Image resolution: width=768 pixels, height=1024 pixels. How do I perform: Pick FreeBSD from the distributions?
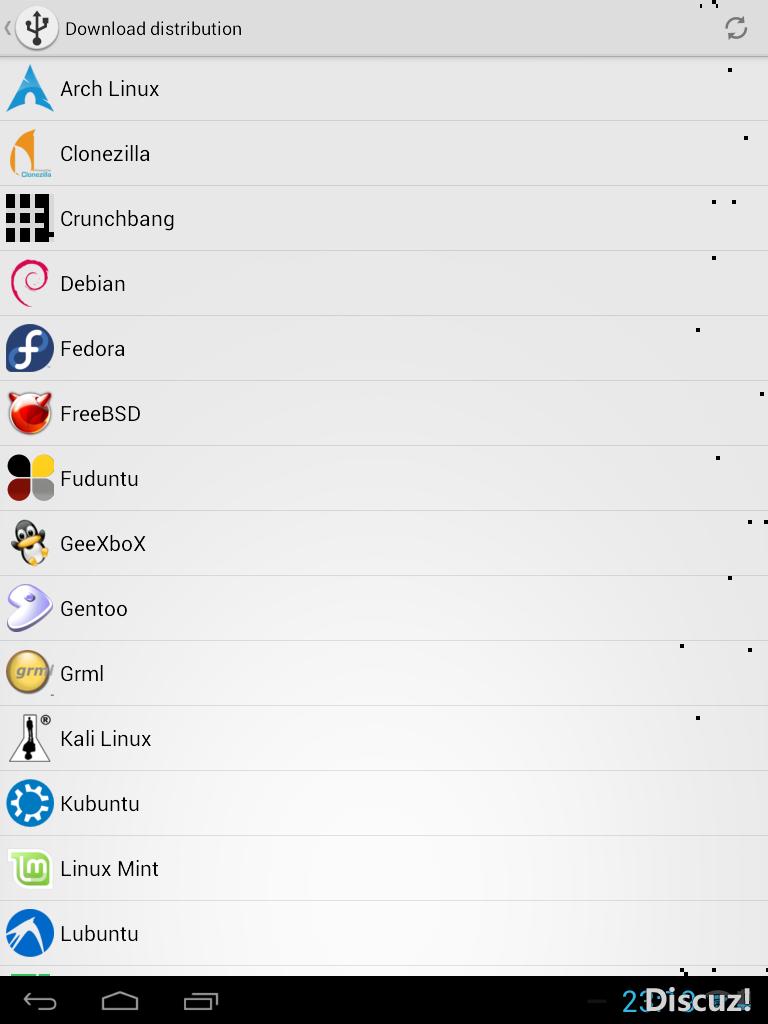pos(100,414)
